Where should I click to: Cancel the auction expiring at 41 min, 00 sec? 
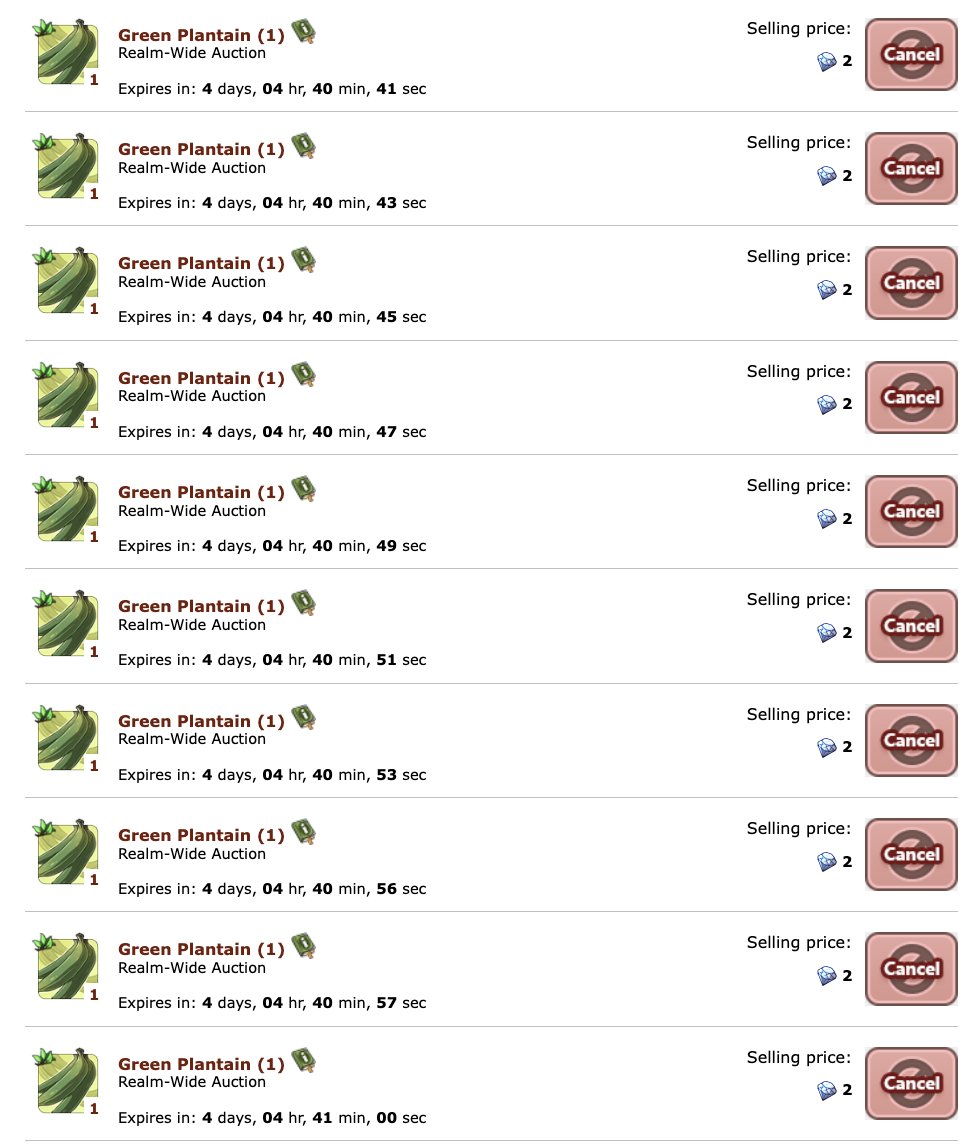click(x=911, y=1084)
